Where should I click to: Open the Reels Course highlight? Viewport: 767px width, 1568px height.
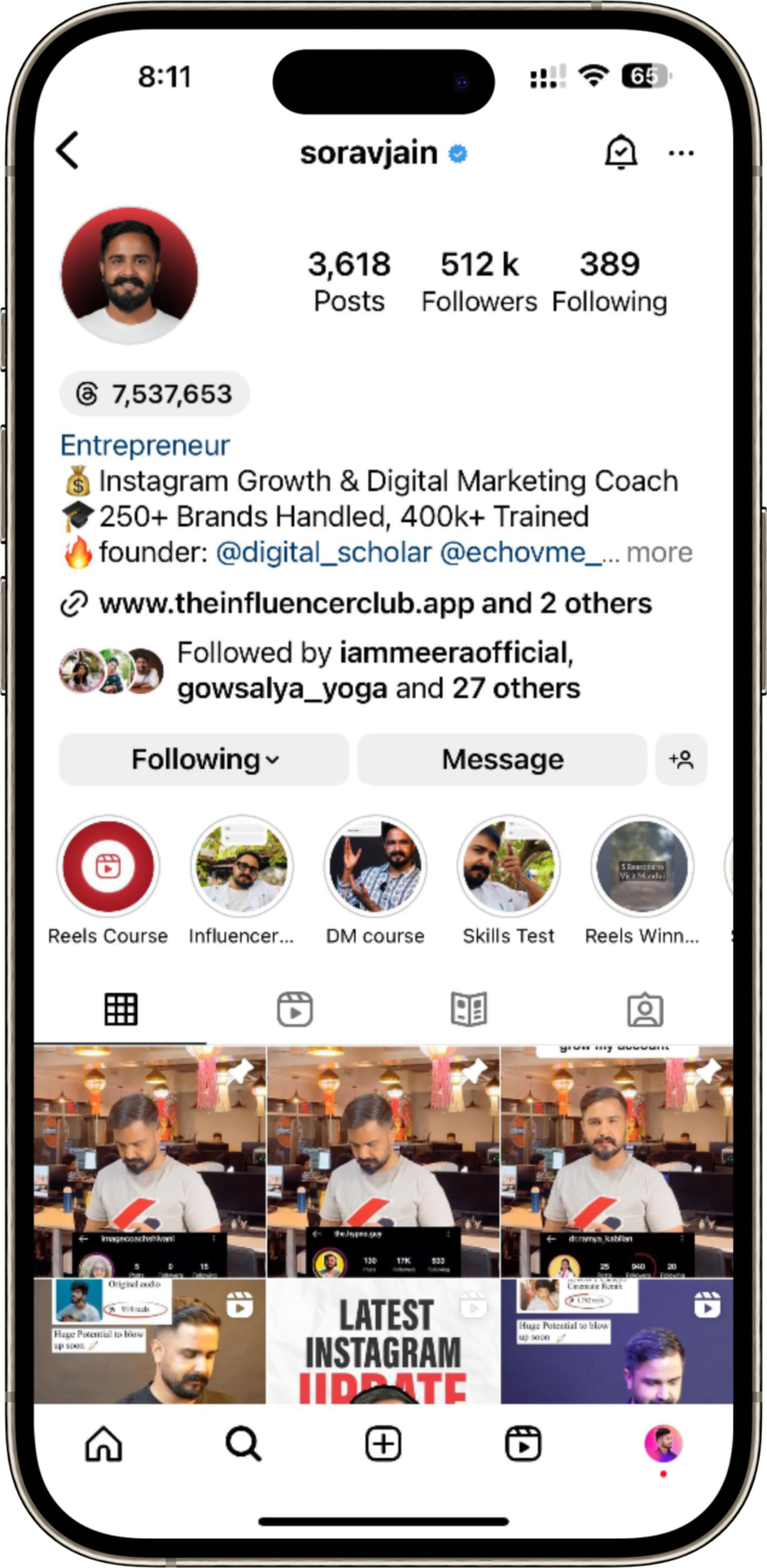[108, 866]
